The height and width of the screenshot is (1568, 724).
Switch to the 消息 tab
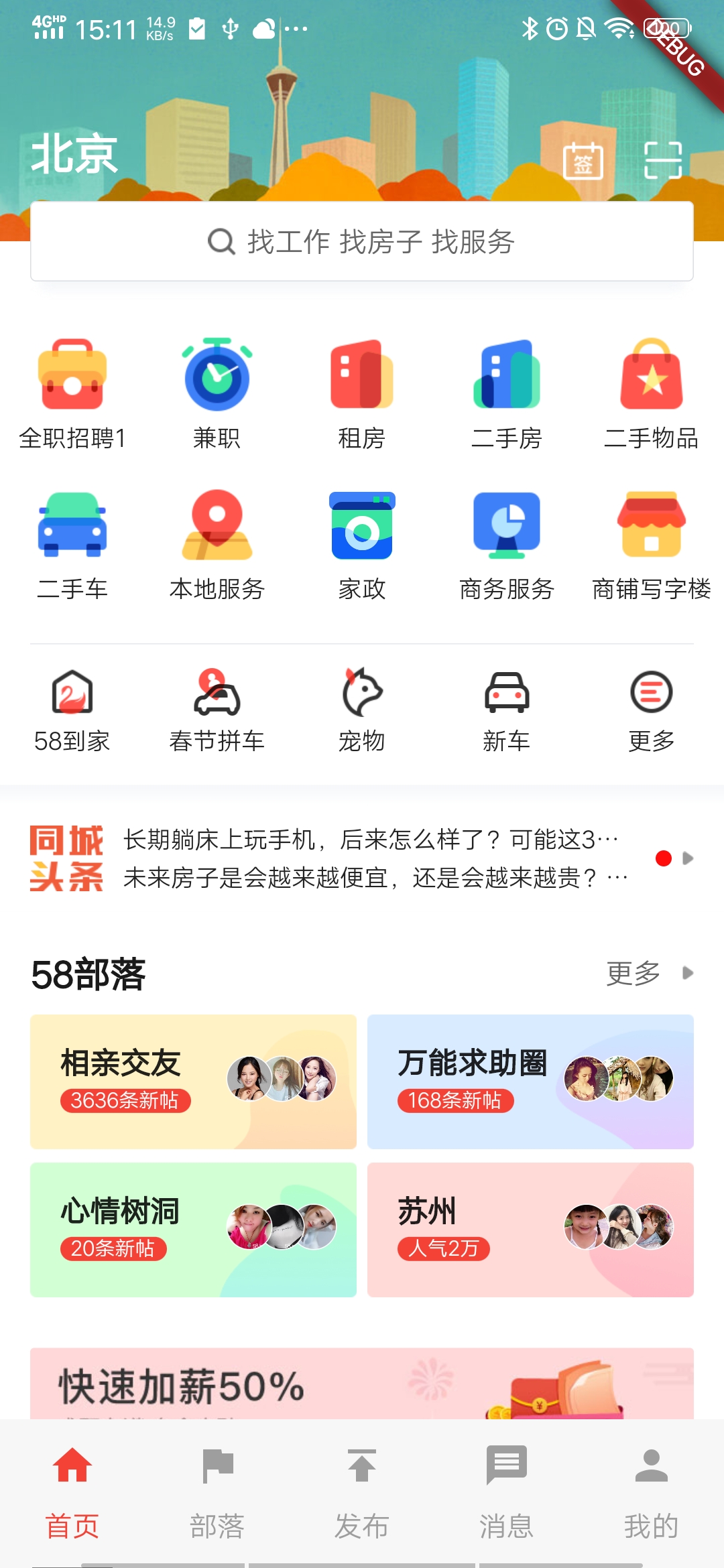tap(507, 1492)
